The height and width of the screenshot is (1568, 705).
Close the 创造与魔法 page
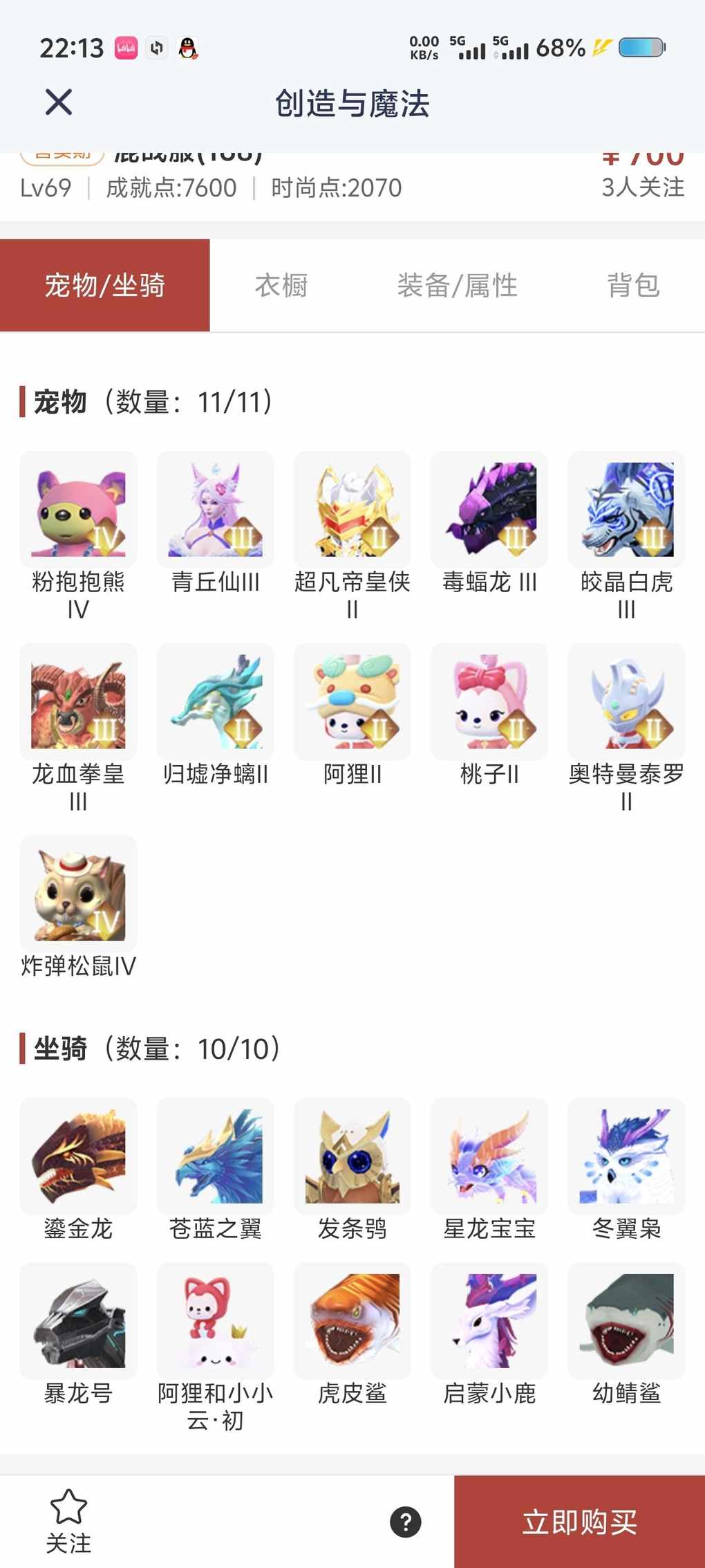point(59,102)
